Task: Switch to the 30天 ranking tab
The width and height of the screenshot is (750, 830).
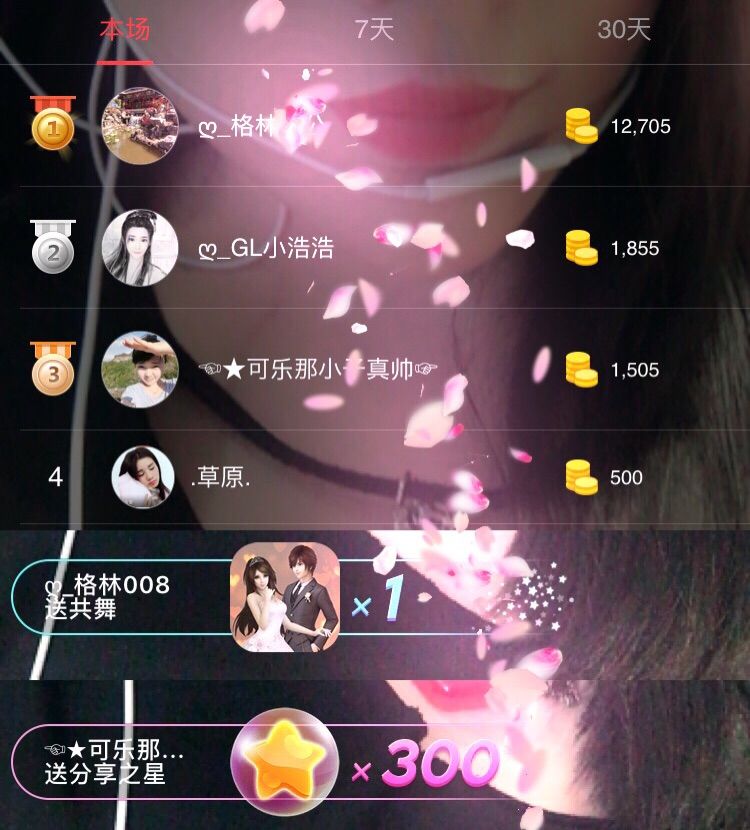Action: click(x=624, y=30)
